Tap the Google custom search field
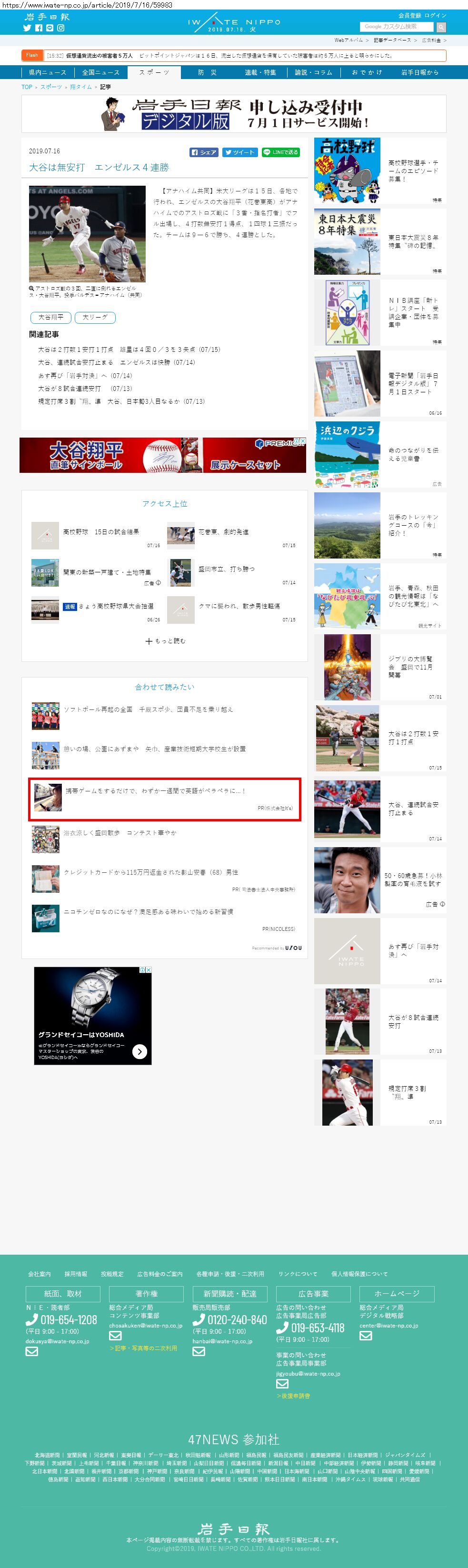Image resolution: width=468 pixels, height=1568 pixels. coord(397,27)
